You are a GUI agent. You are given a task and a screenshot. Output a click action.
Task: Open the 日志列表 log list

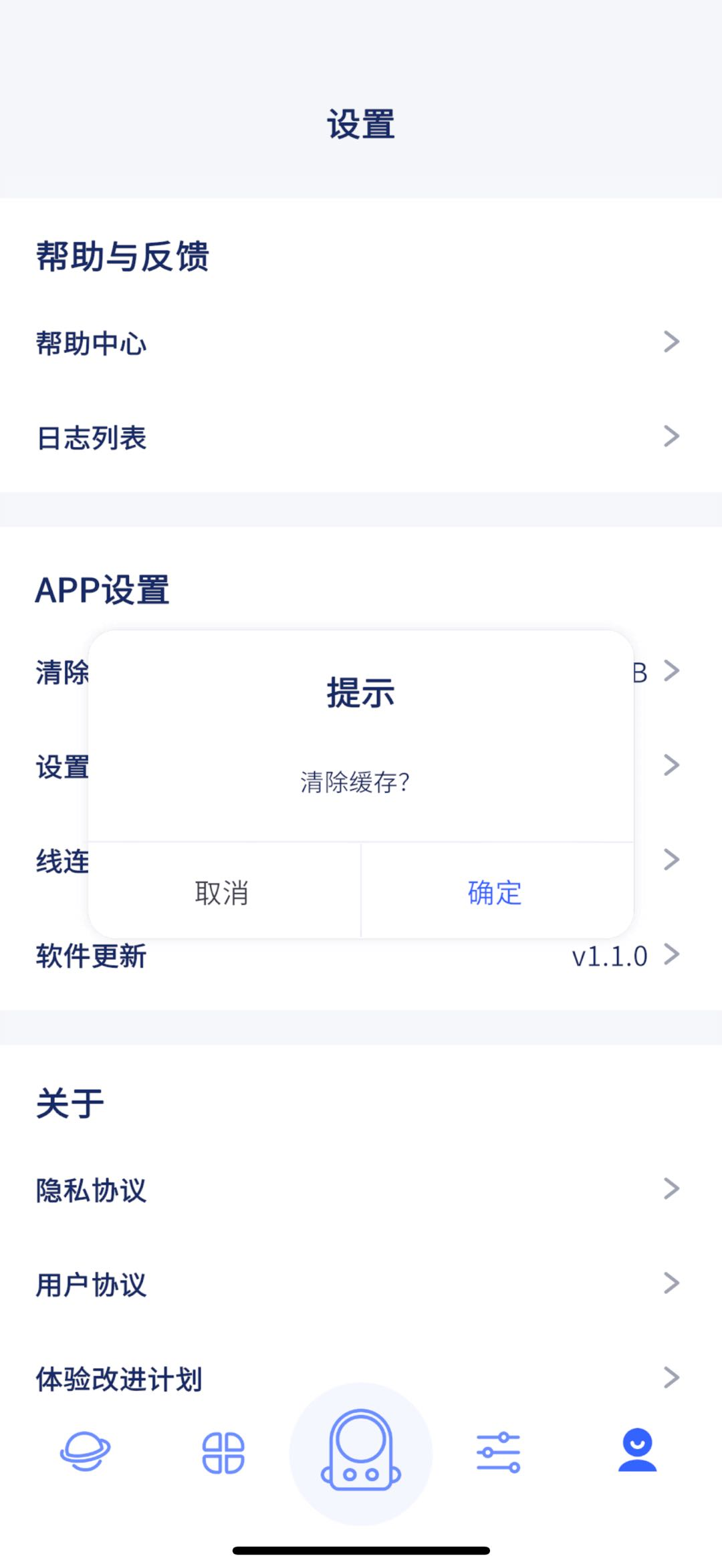[x=361, y=437]
